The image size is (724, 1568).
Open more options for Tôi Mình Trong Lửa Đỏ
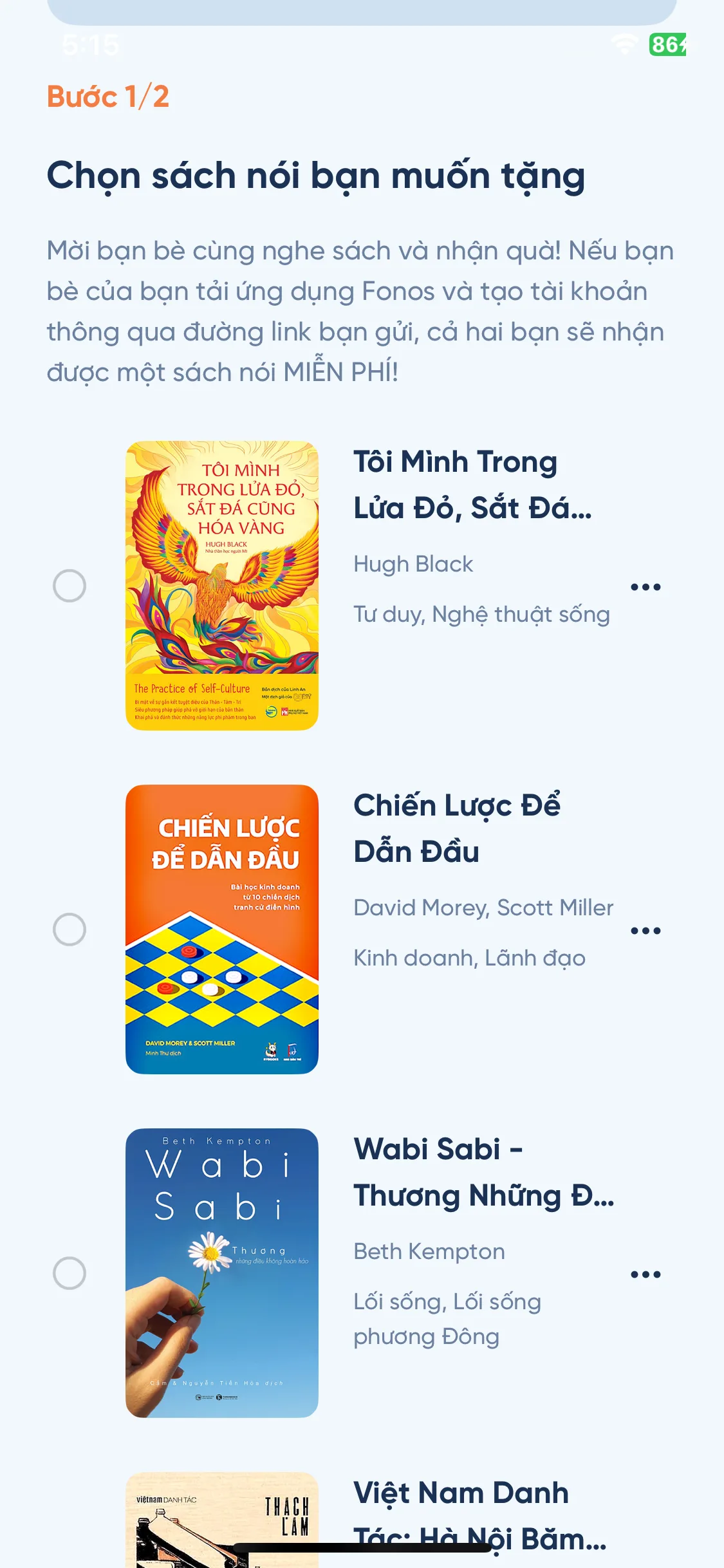coord(645,587)
